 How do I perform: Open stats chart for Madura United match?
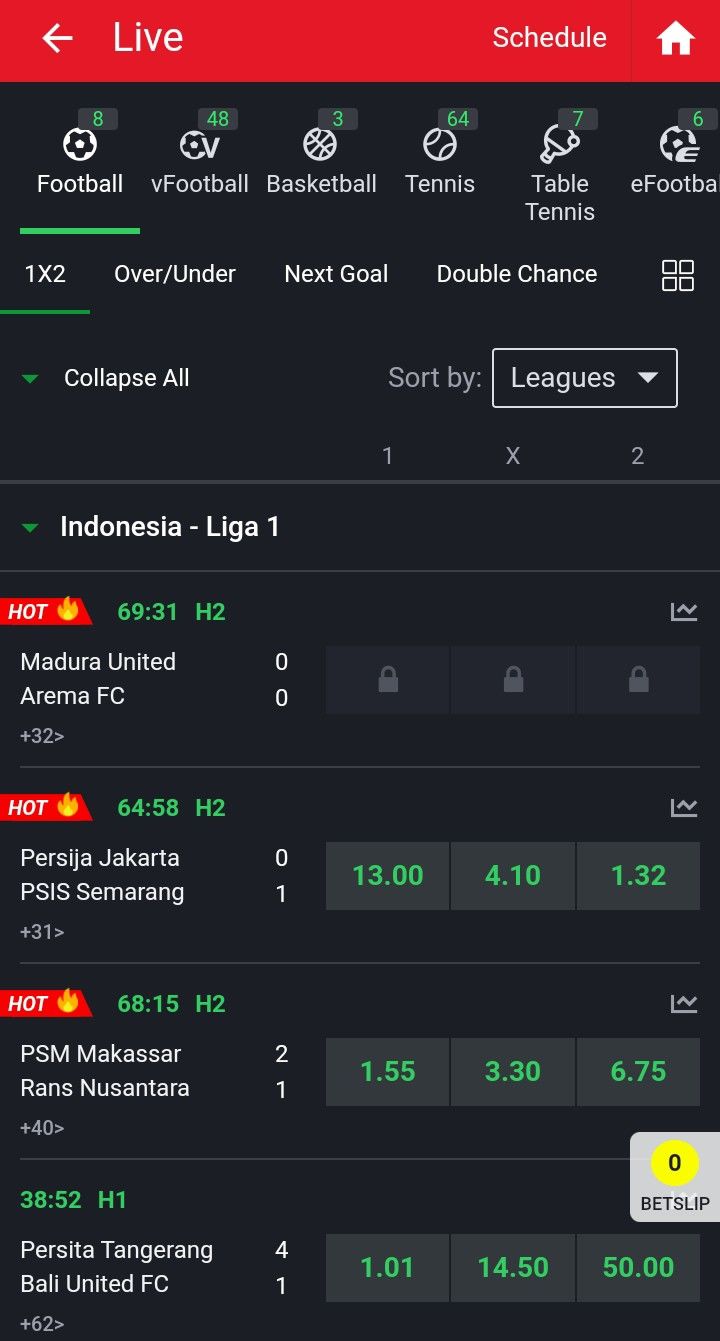point(684,611)
